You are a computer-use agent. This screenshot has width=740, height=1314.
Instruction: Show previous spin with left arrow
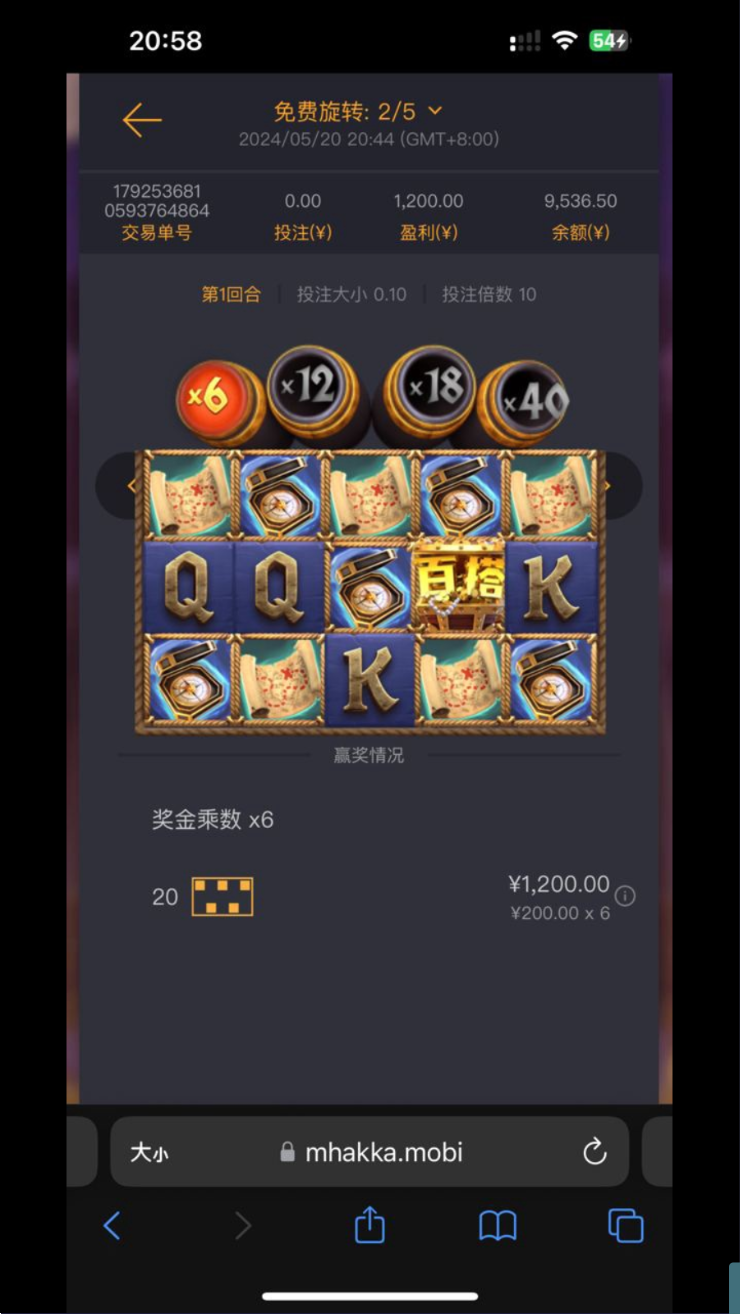(x=131, y=486)
